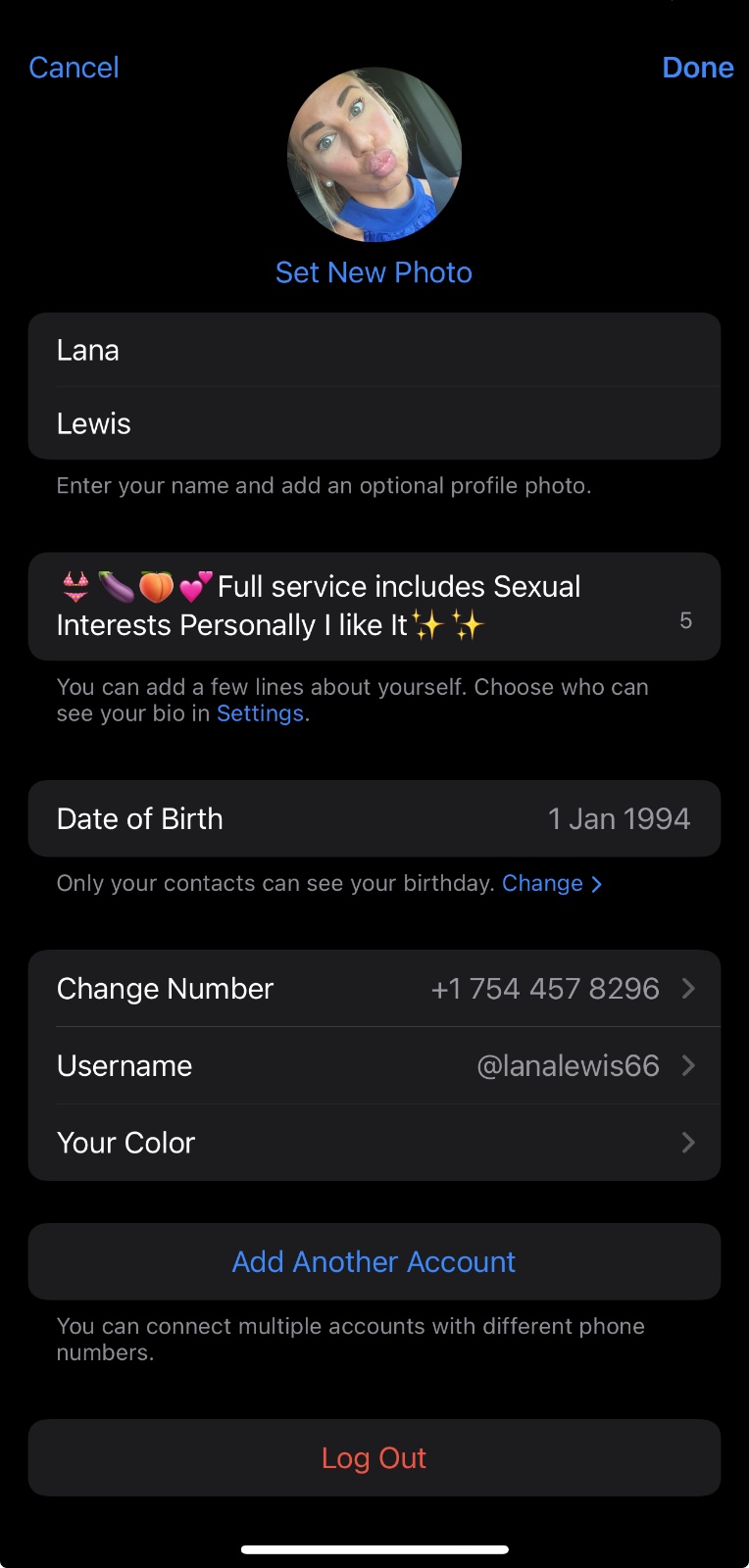
Task: Log out of this account
Action: [x=374, y=1457]
